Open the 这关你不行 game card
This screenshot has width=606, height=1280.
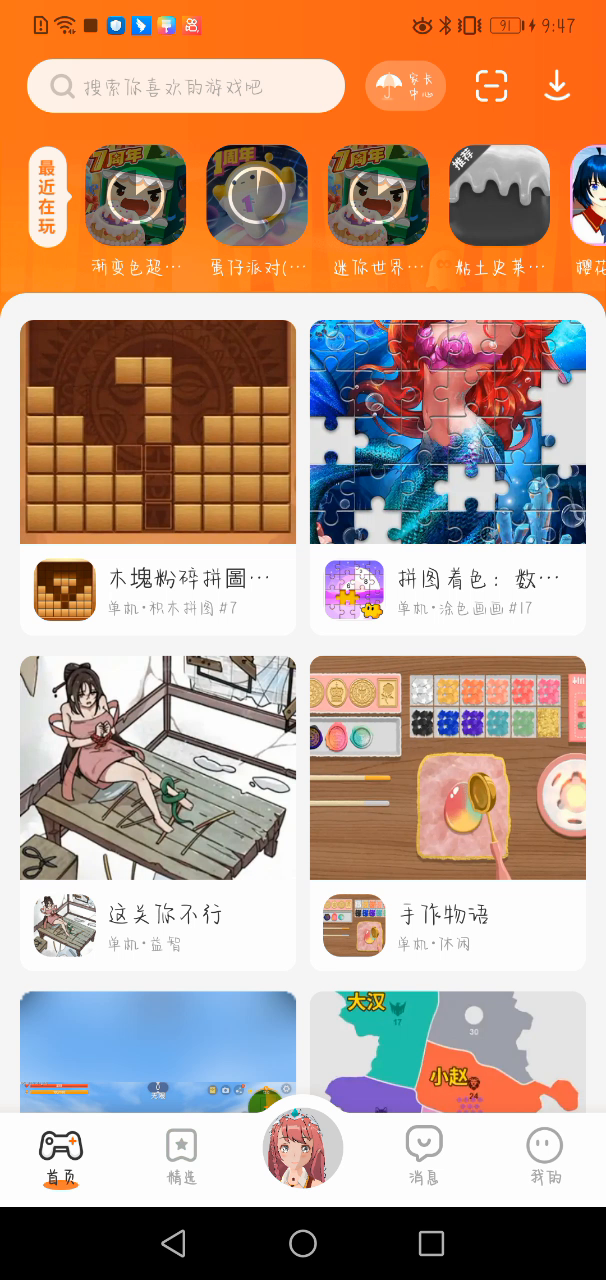158,812
